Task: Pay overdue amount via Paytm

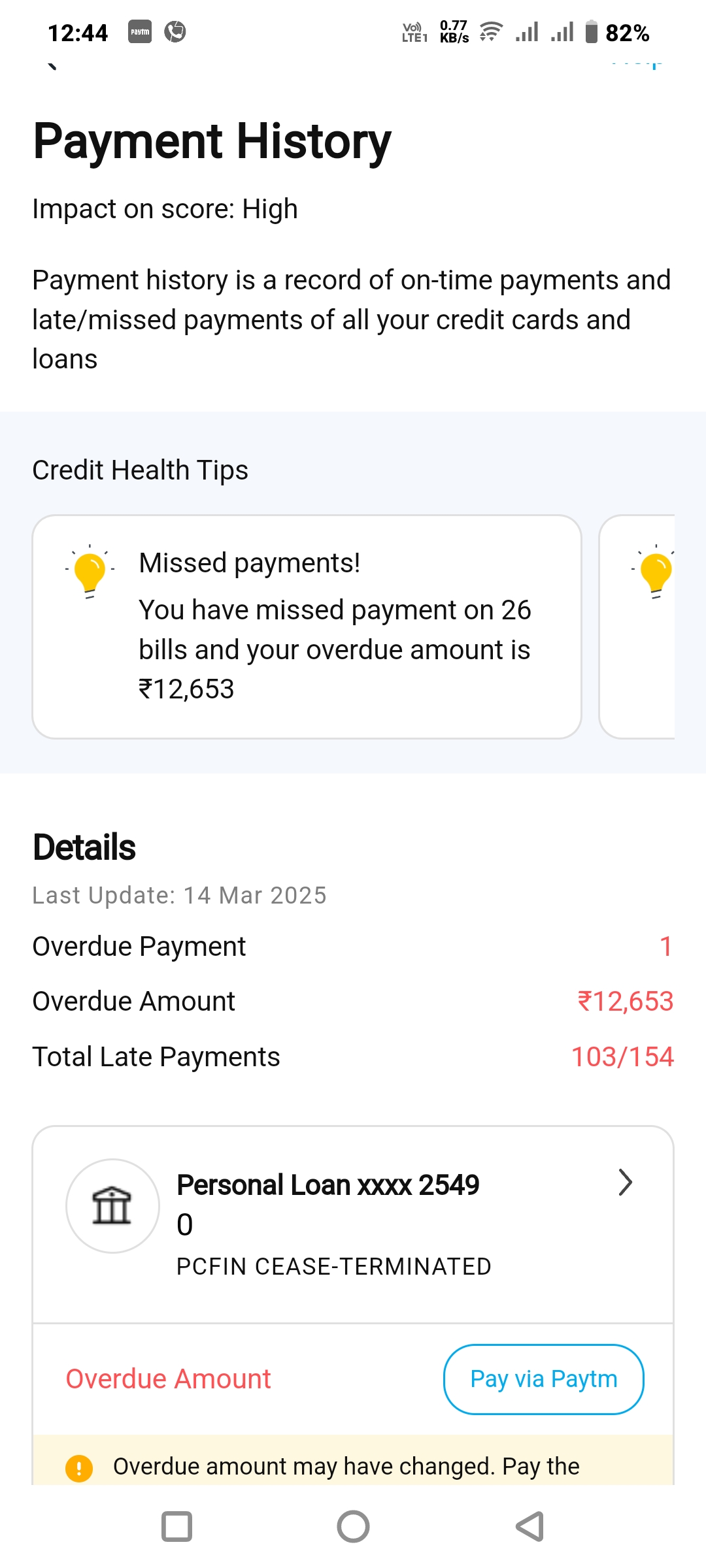Action: tap(543, 1379)
